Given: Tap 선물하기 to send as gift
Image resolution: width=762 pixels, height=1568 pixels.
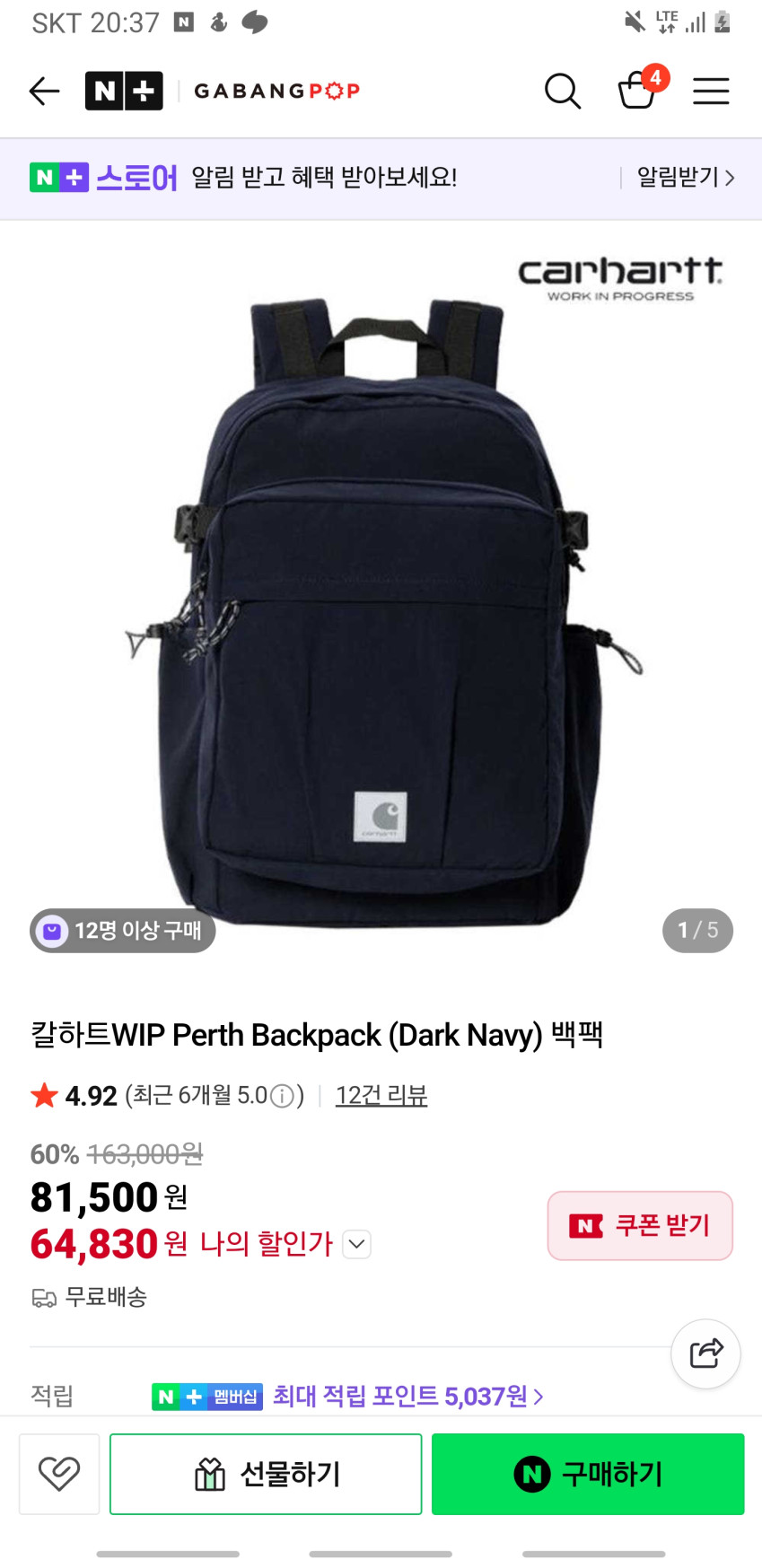Looking at the screenshot, I should click(x=266, y=1474).
